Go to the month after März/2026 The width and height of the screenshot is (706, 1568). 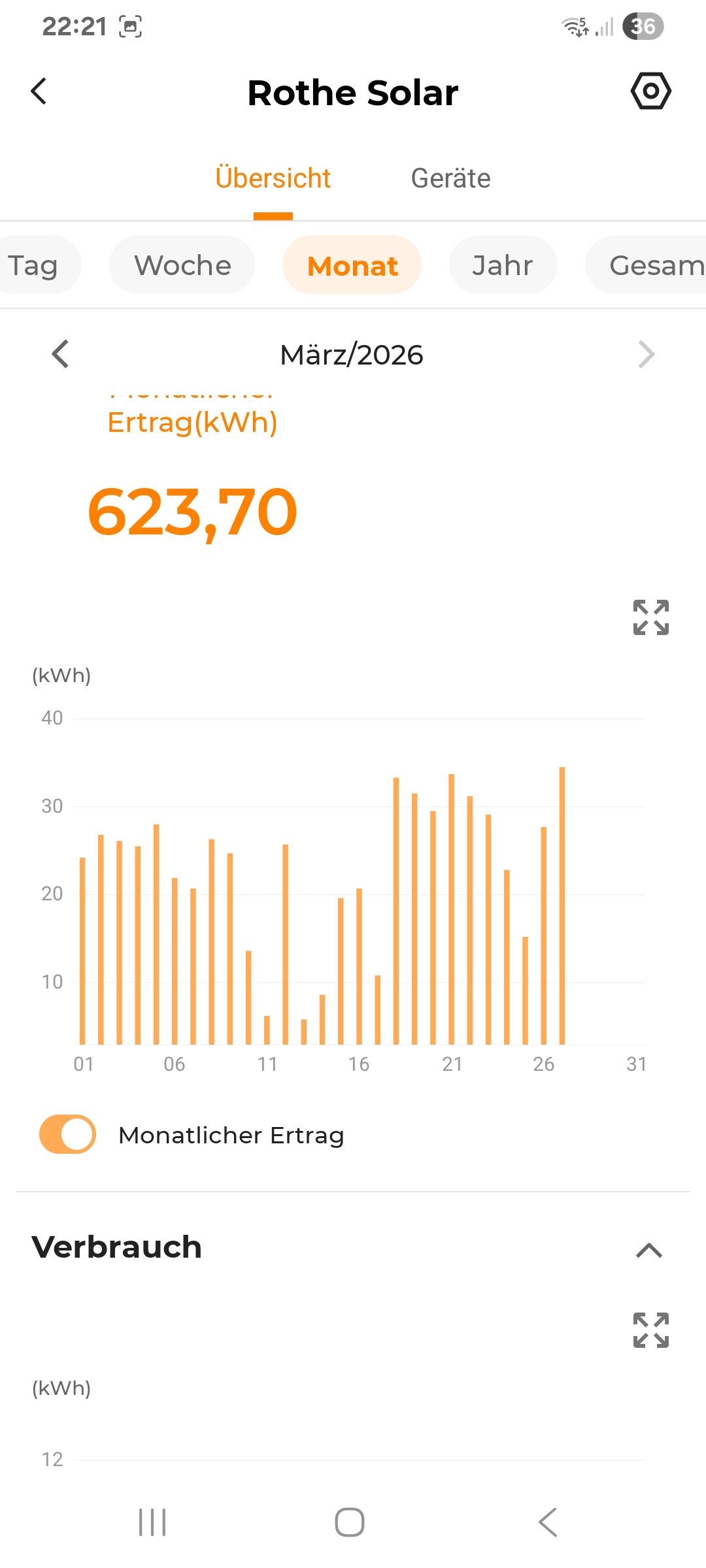[x=646, y=354]
